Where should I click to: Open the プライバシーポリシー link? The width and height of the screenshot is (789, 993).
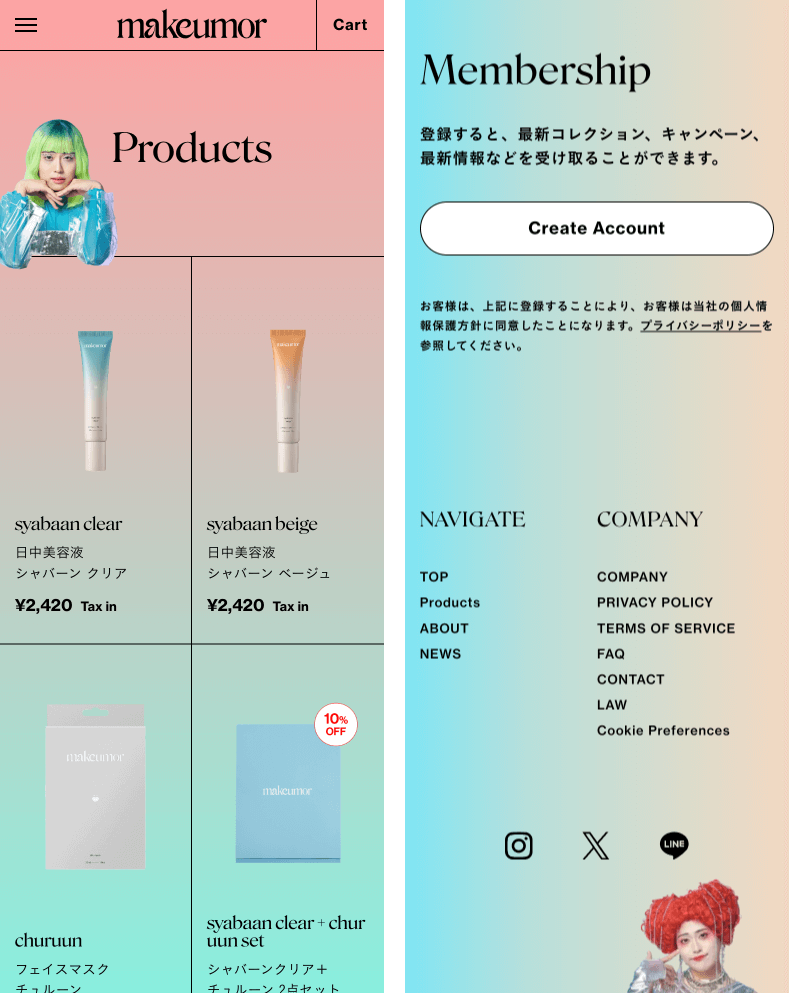coord(700,325)
